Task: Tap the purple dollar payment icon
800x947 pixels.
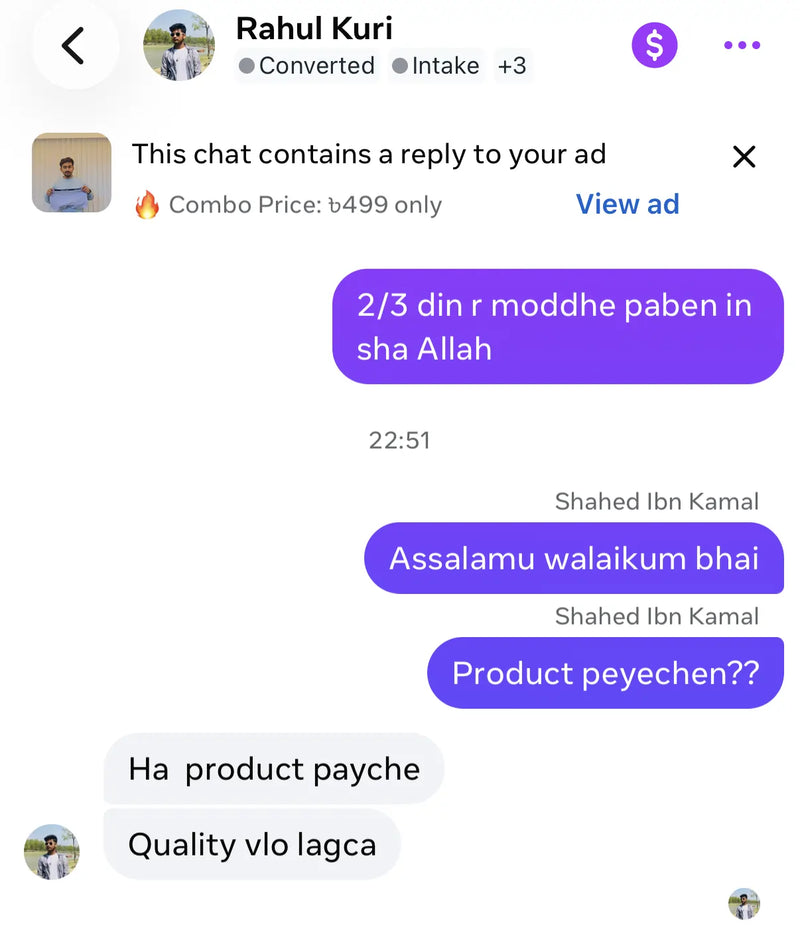Action: [x=653, y=45]
